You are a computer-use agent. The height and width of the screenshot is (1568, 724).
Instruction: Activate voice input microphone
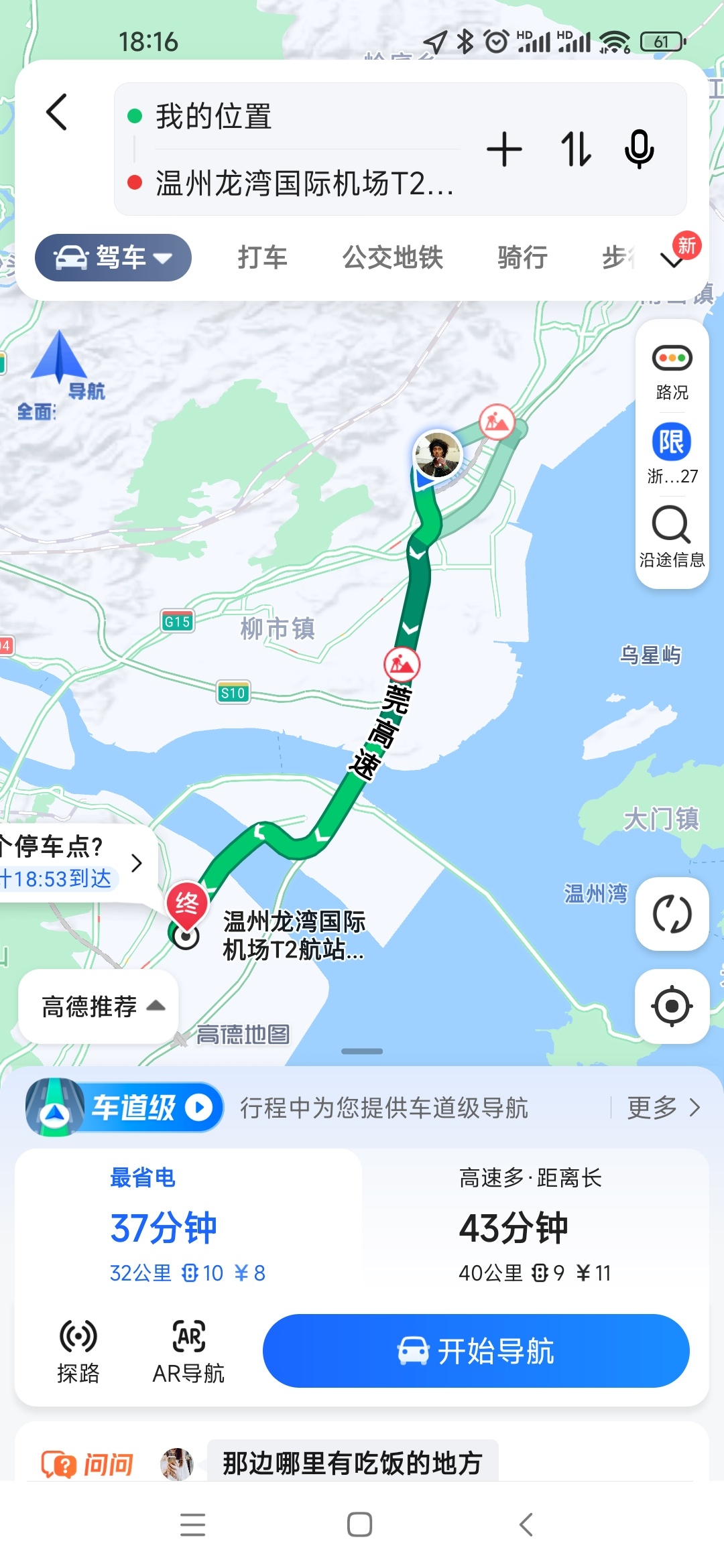coord(639,149)
